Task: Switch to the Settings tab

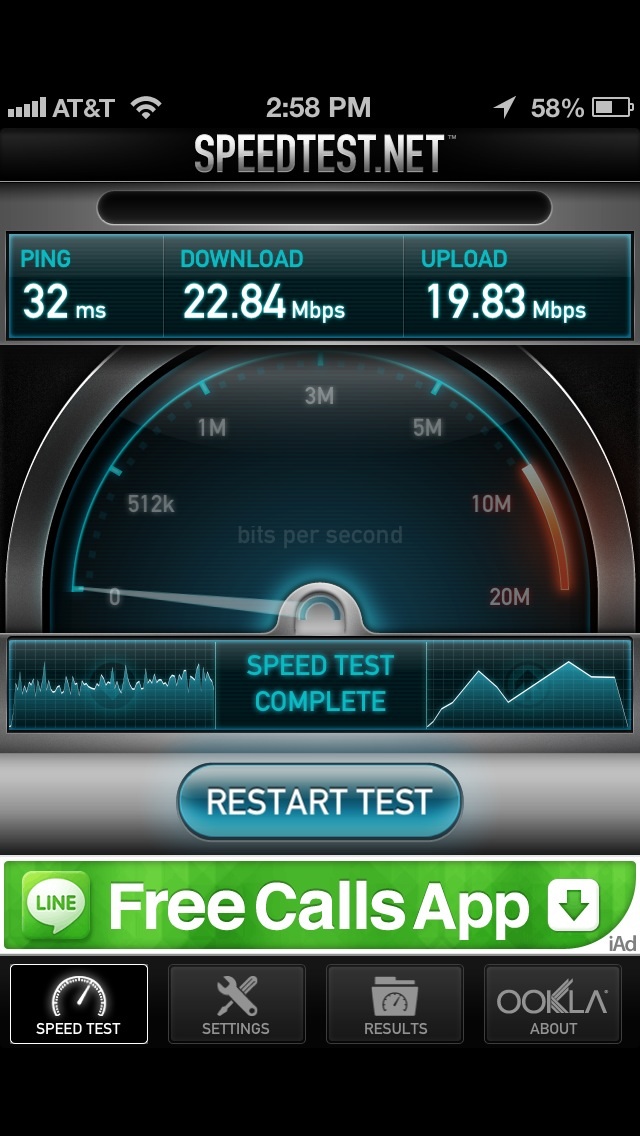Action: [x=236, y=1004]
